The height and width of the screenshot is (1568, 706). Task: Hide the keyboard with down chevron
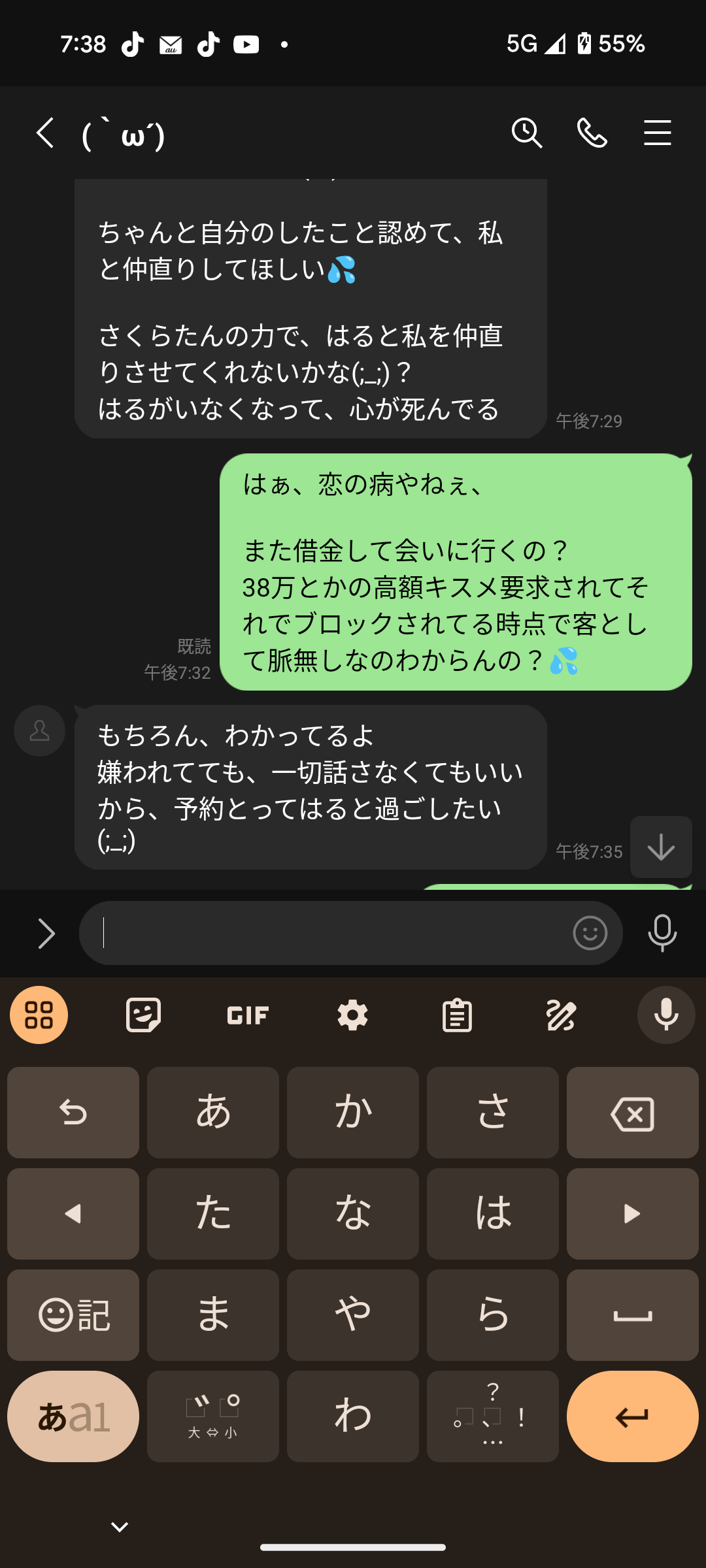click(x=120, y=1527)
